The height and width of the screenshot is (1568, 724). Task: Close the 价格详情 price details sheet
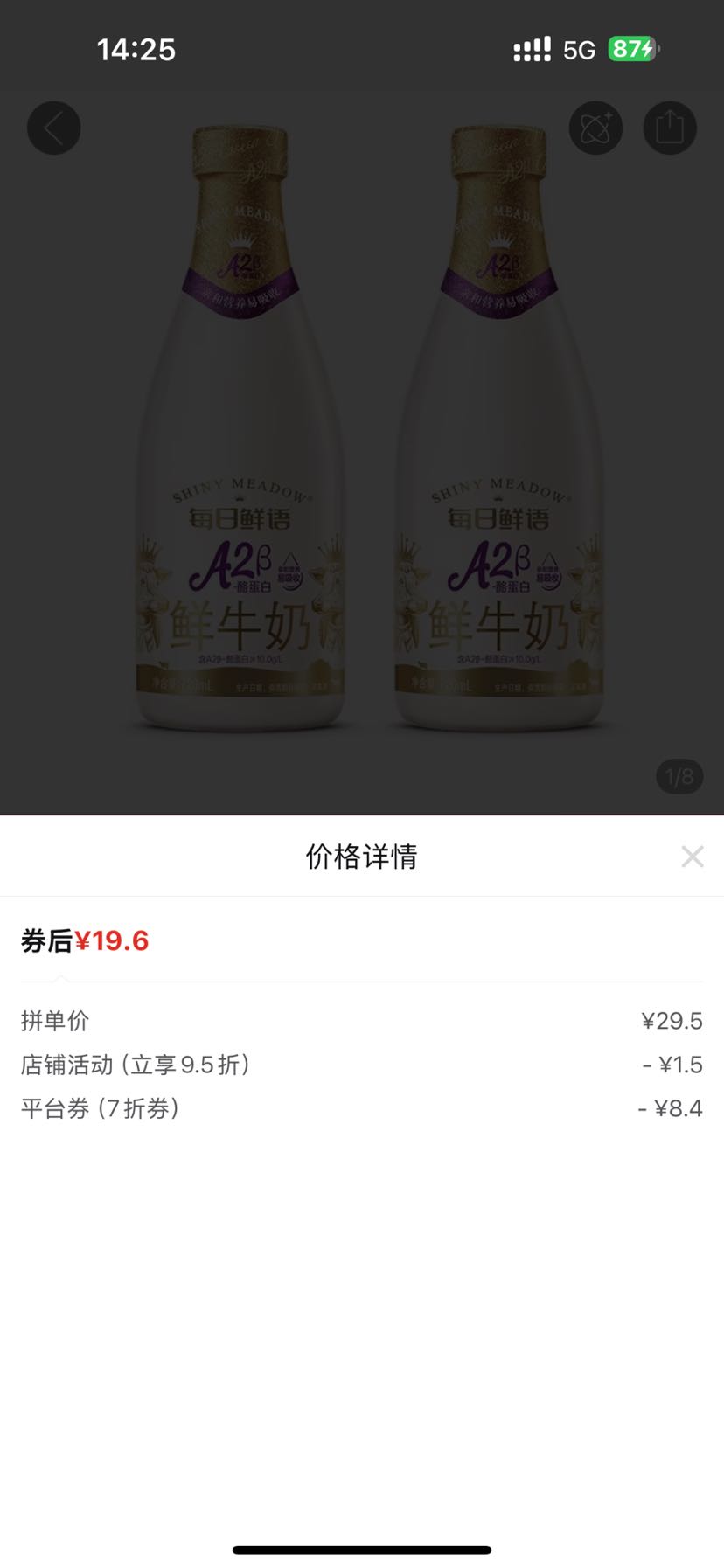[x=692, y=857]
